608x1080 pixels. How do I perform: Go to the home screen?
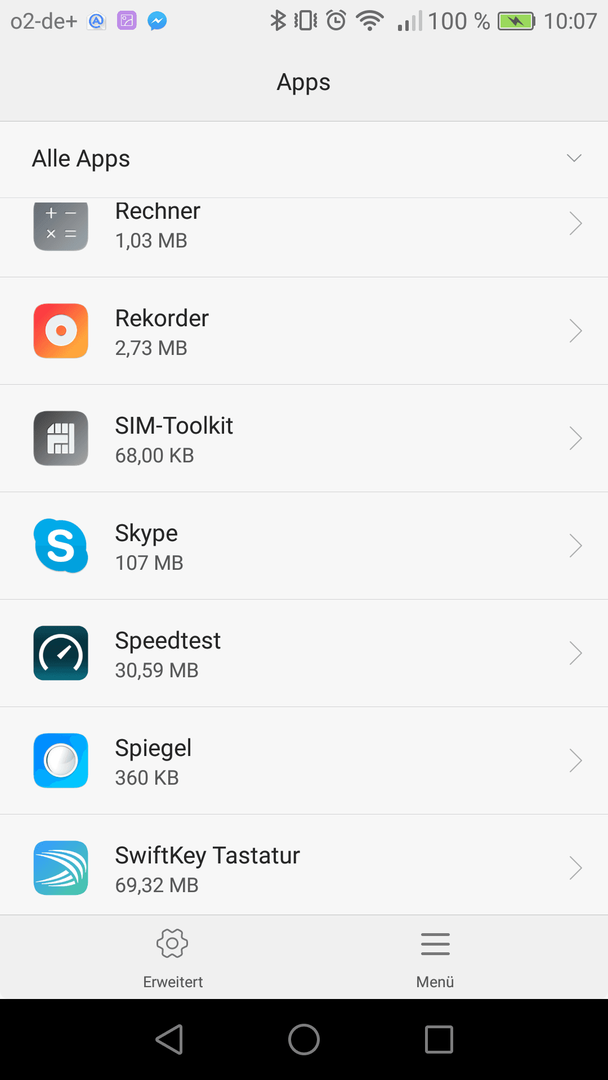(304, 1039)
